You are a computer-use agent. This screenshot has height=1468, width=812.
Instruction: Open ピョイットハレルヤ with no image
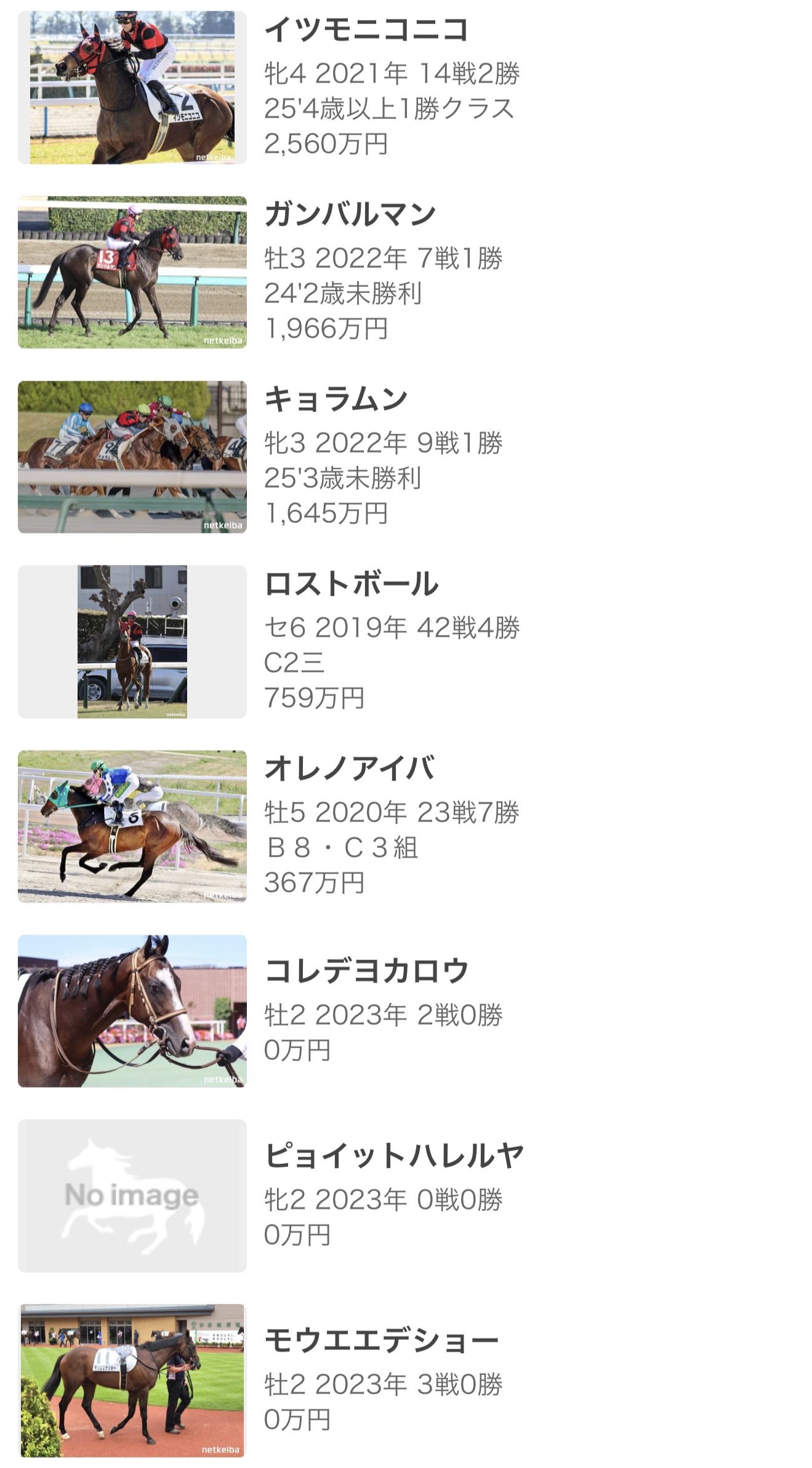[x=394, y=1156]
